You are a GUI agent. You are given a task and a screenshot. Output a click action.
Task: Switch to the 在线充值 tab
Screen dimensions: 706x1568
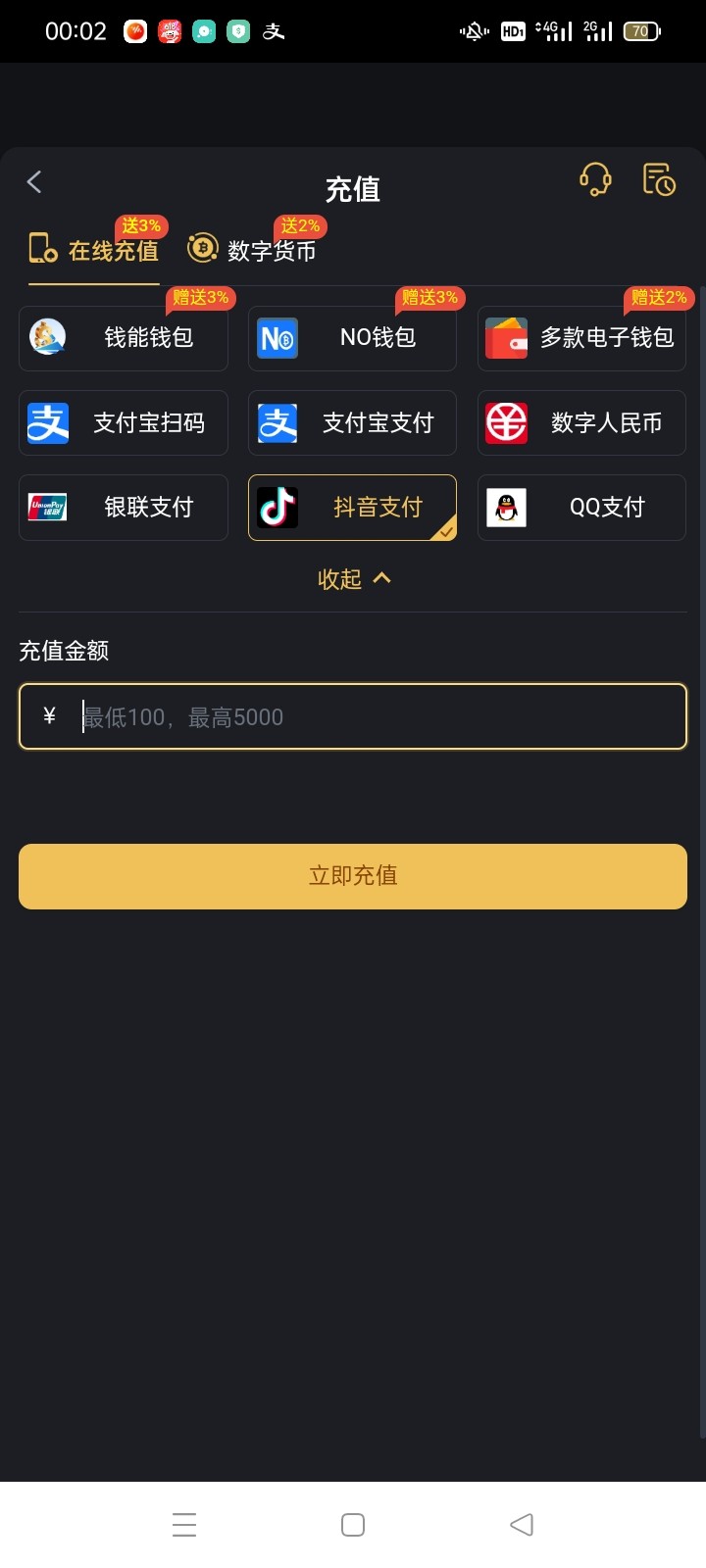pyautogui.click(x=95, y=250)
